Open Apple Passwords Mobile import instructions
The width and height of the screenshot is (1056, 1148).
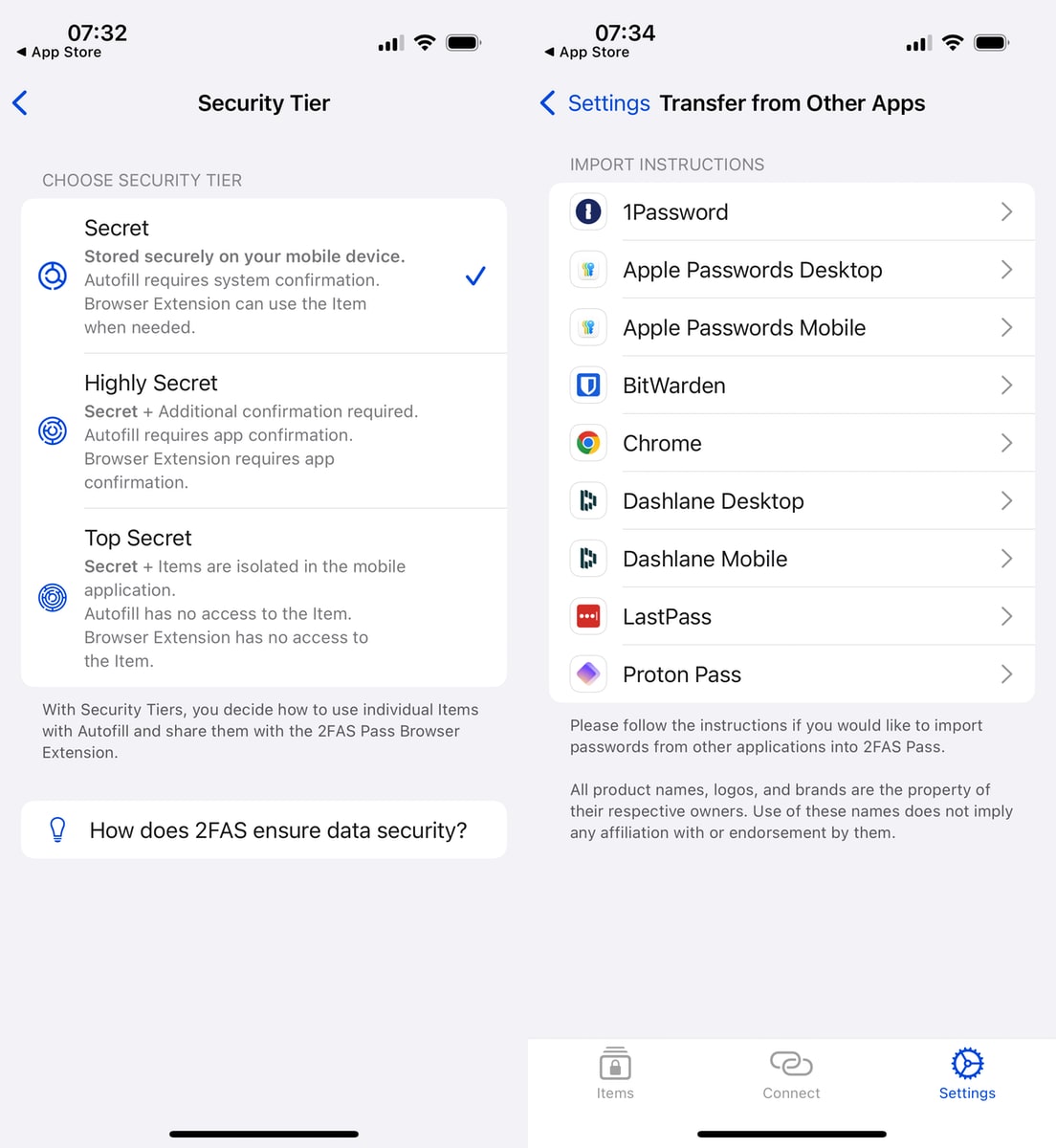coord(791,328)
